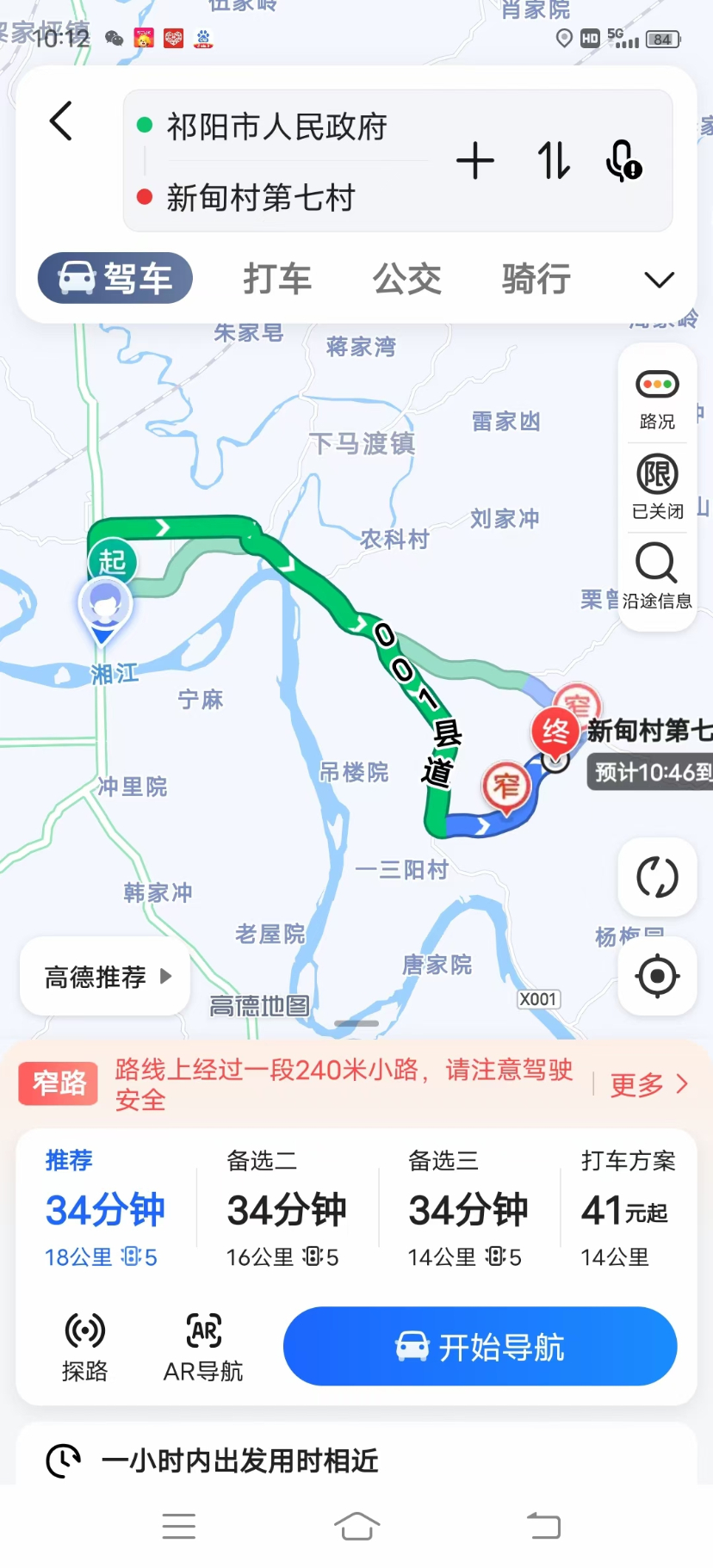Image resolution: width=713 pixels, height=1568 pixels.
Task: Open voice broadcast settings icon
Action: tap(623, 161)
